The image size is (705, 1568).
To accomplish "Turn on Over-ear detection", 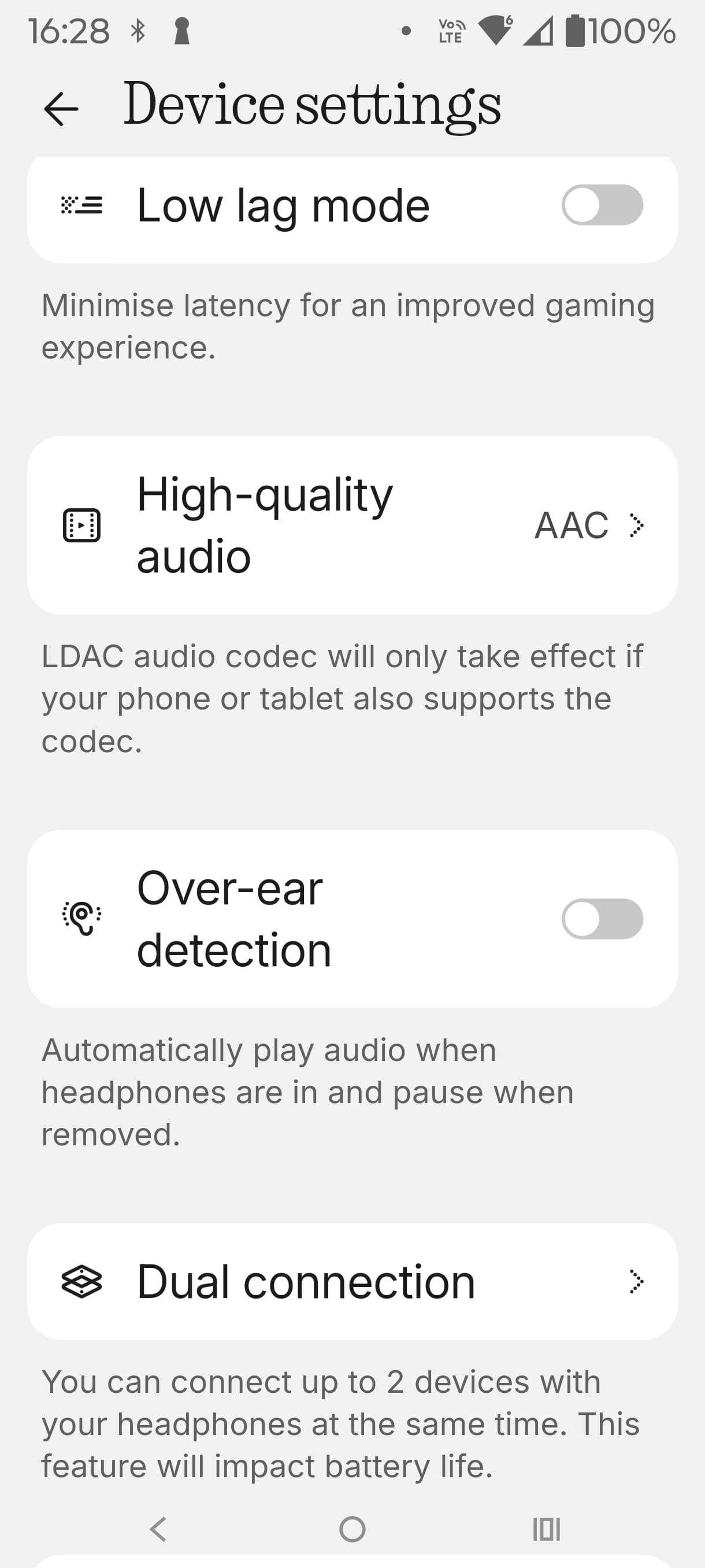I will pyautogui.click(x=602, y=919).
